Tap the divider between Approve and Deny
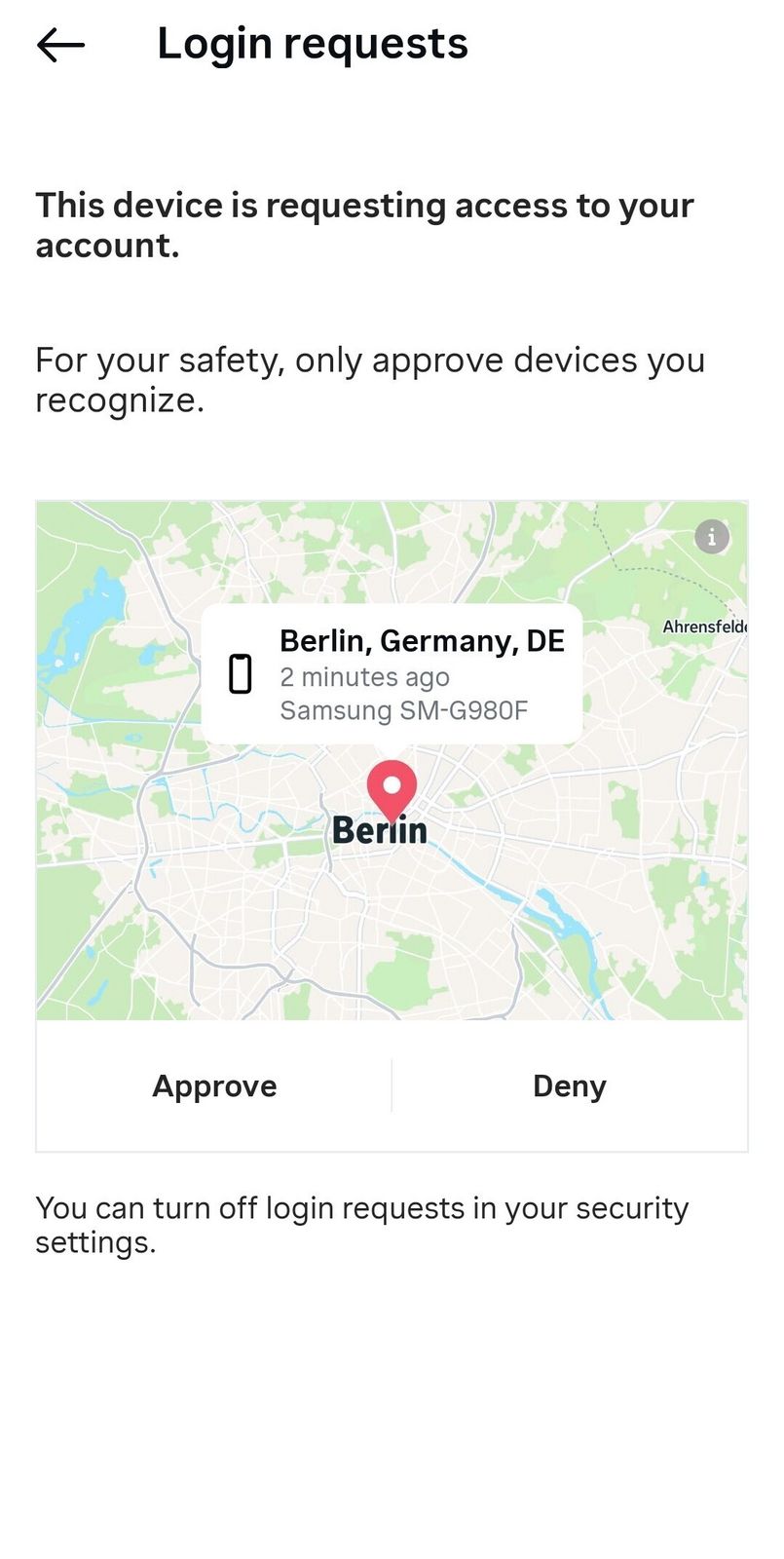Image resolution: width=784 pixels, height=1559 pixels. [392, 1085]
